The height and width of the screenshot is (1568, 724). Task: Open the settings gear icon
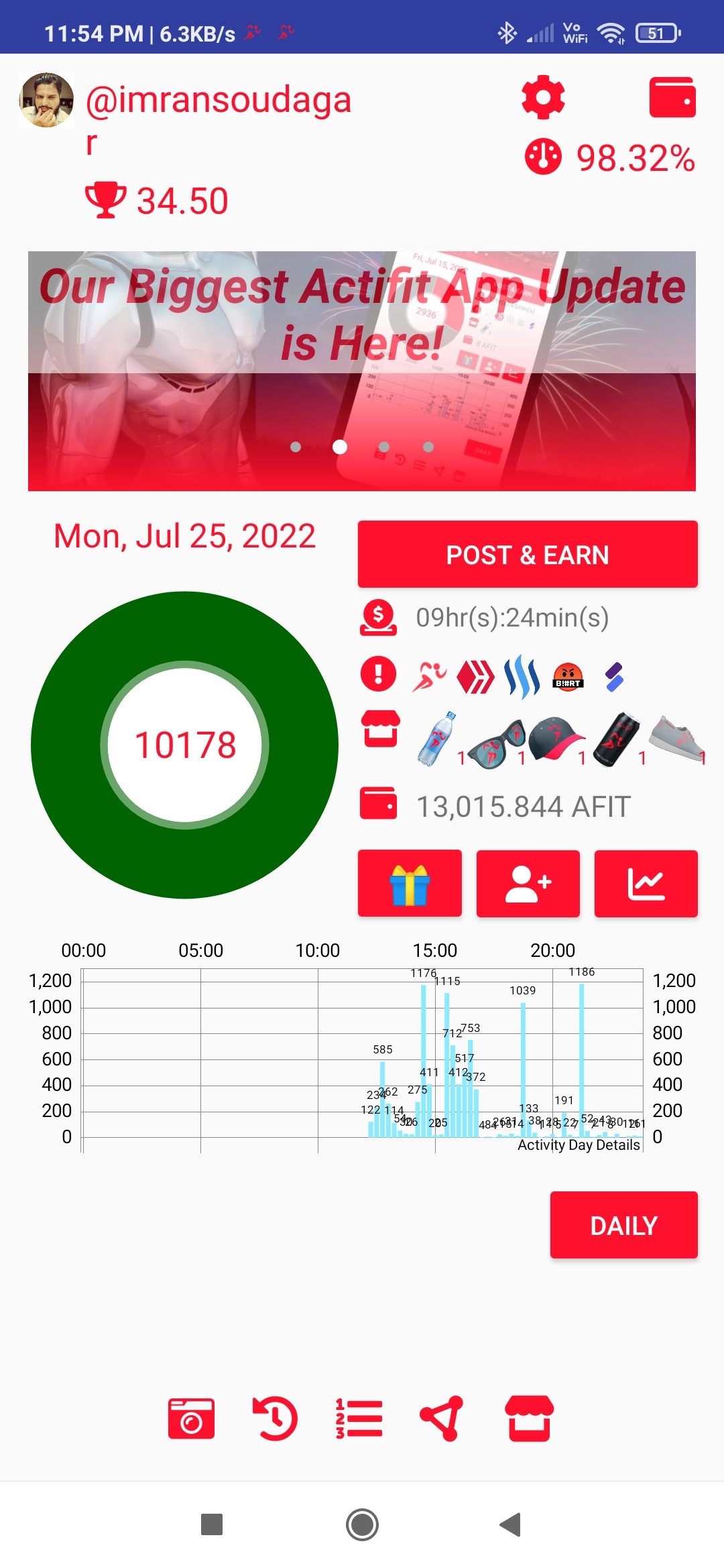pyautogui.click(x=543, y=98)
